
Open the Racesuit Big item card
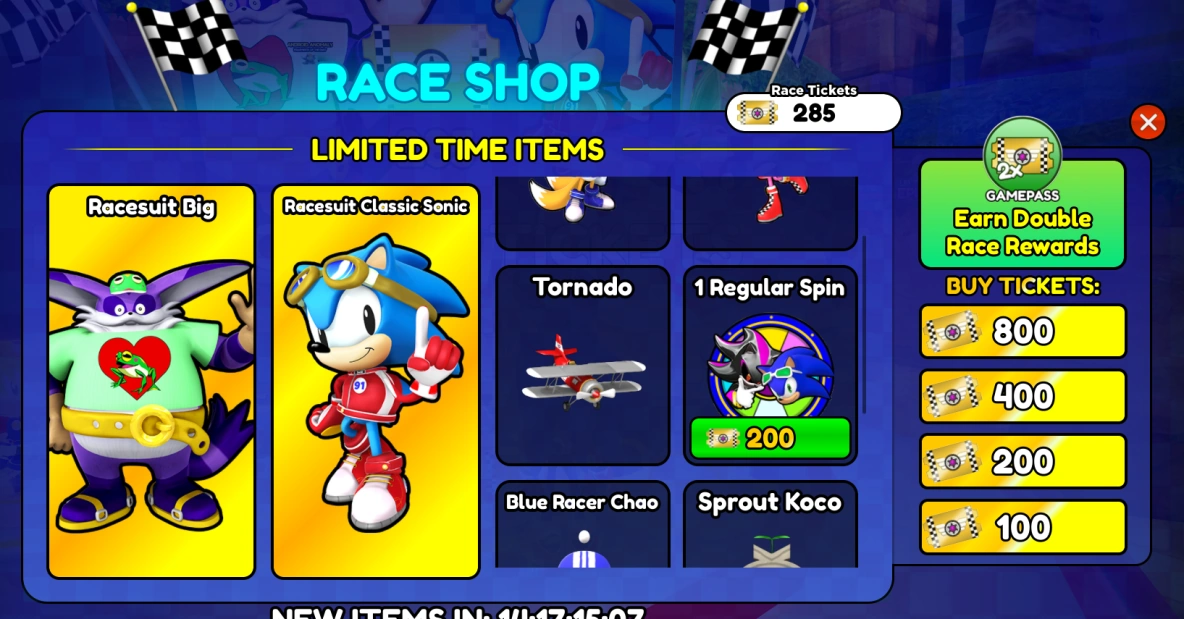click(151, 381)
